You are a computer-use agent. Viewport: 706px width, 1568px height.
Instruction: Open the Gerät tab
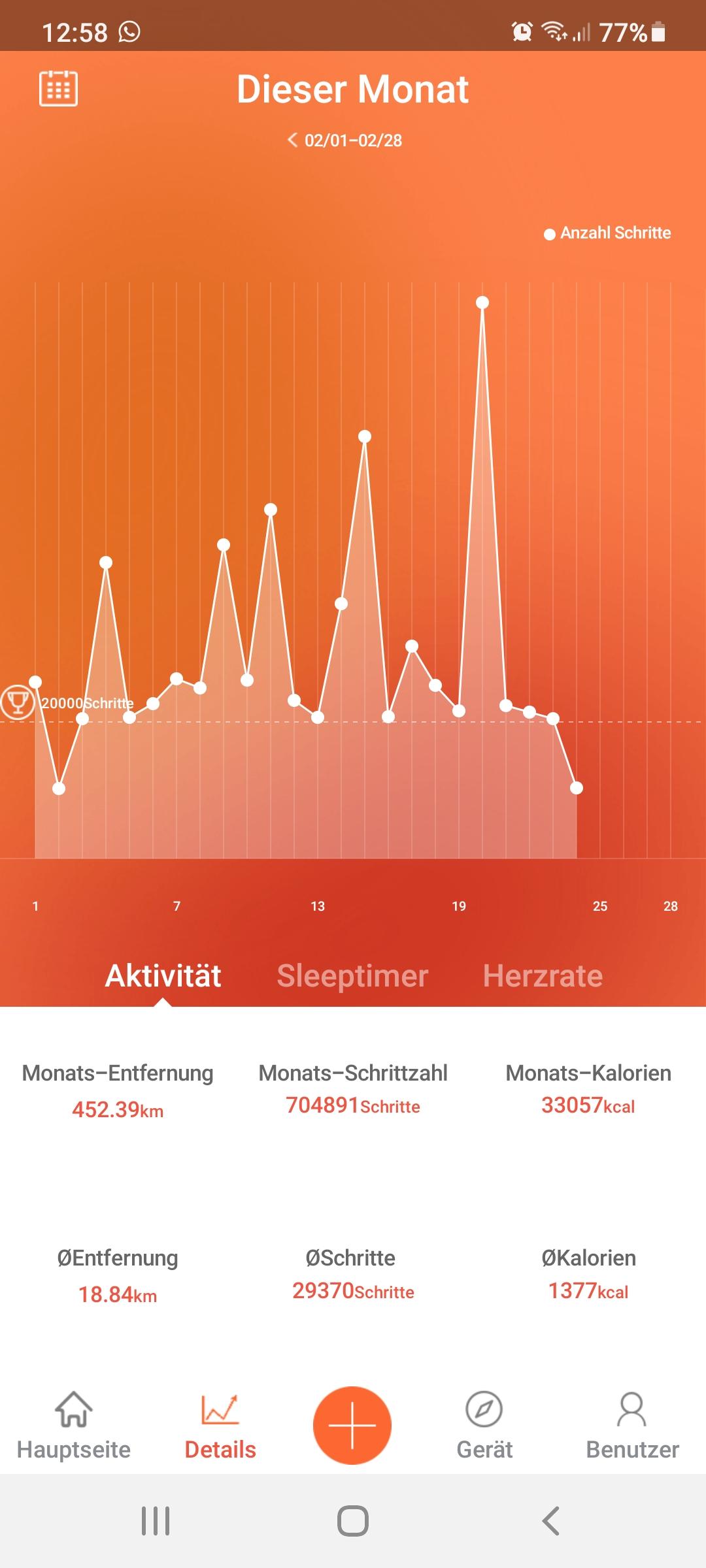484,1424
